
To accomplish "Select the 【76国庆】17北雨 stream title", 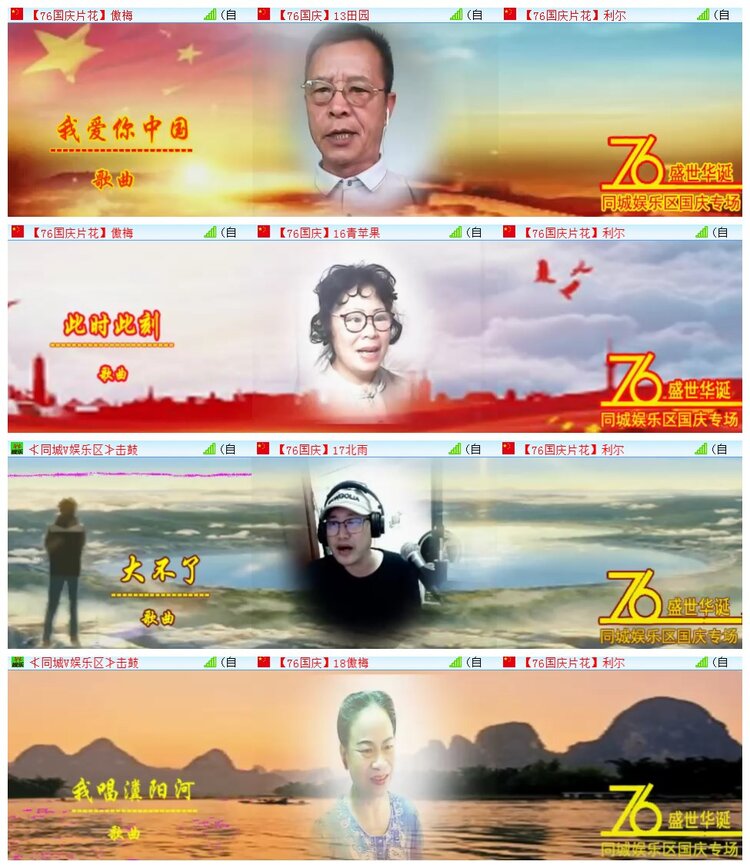I will tap(320, 449).
